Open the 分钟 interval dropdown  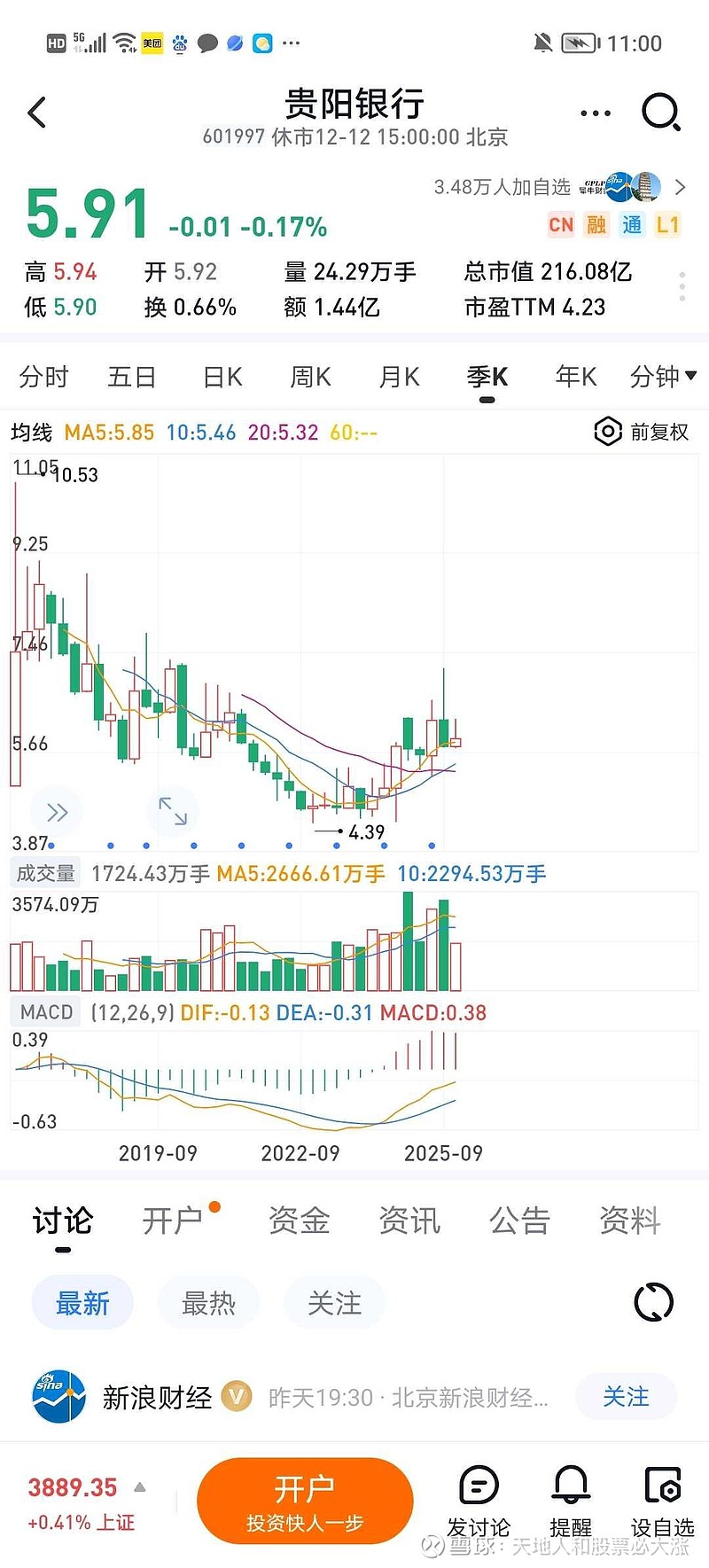tap(659, 377)
